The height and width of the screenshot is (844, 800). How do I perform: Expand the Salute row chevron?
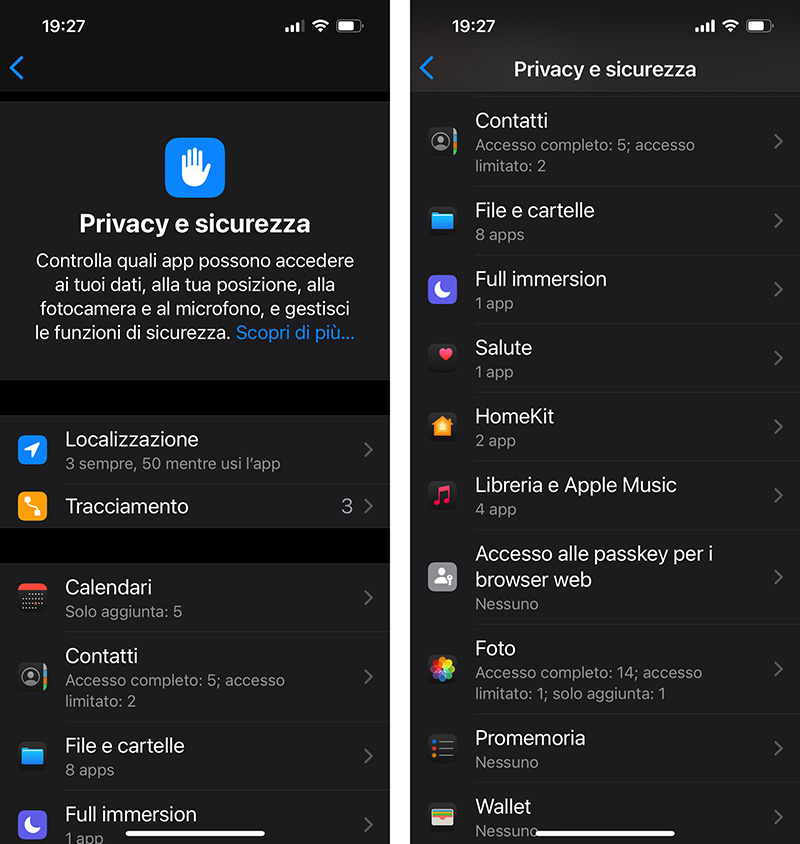779,358
